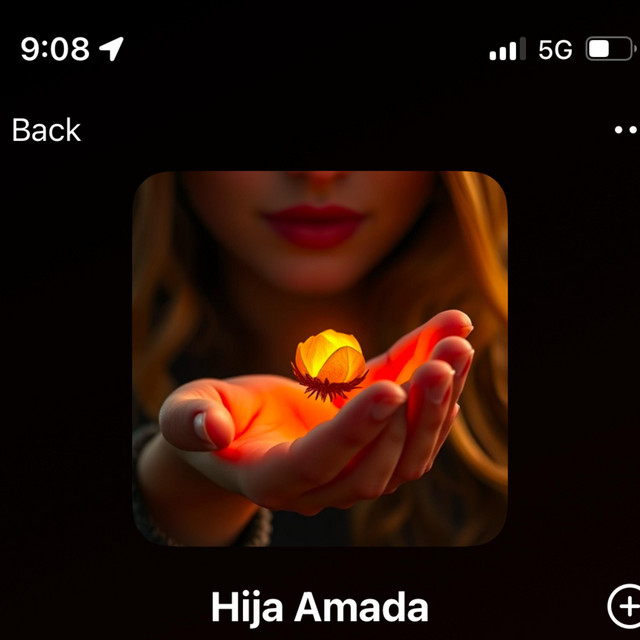Open the Hija Amada cover artwork
Viewport: 640px width, 640px height.
pos(320,358)
